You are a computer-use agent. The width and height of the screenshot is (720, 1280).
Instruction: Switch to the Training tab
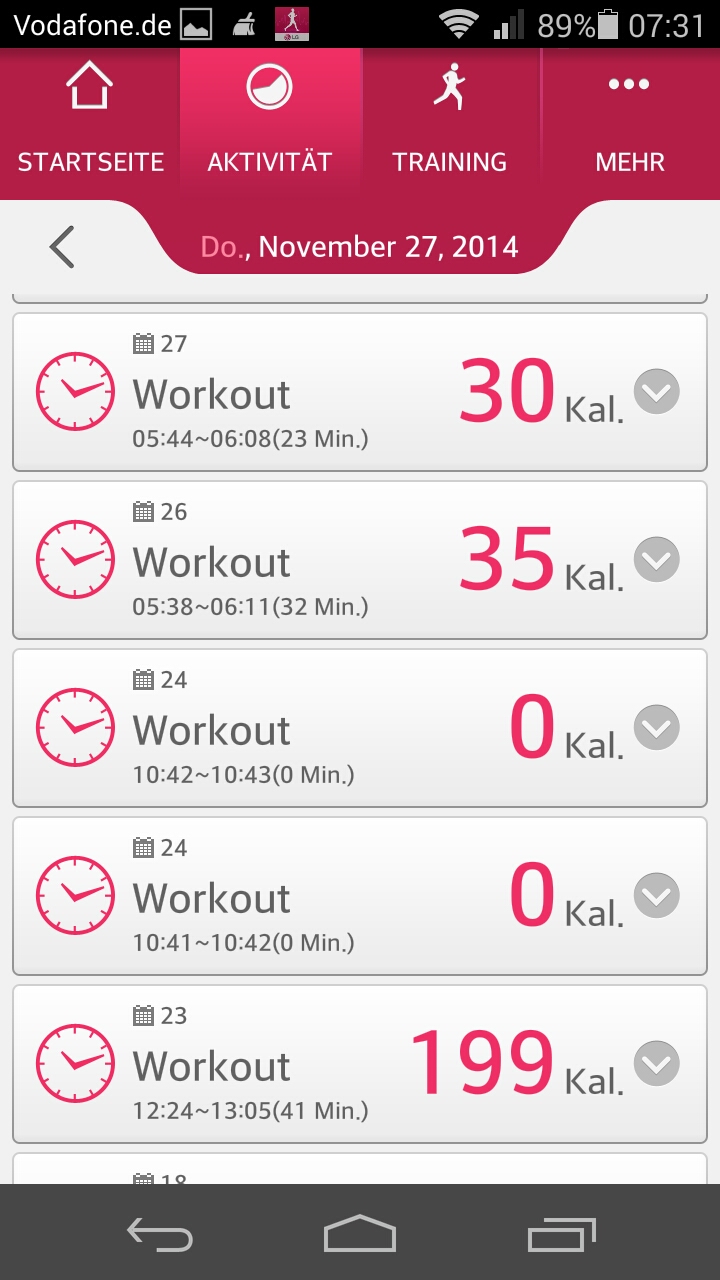click(450, 124)
